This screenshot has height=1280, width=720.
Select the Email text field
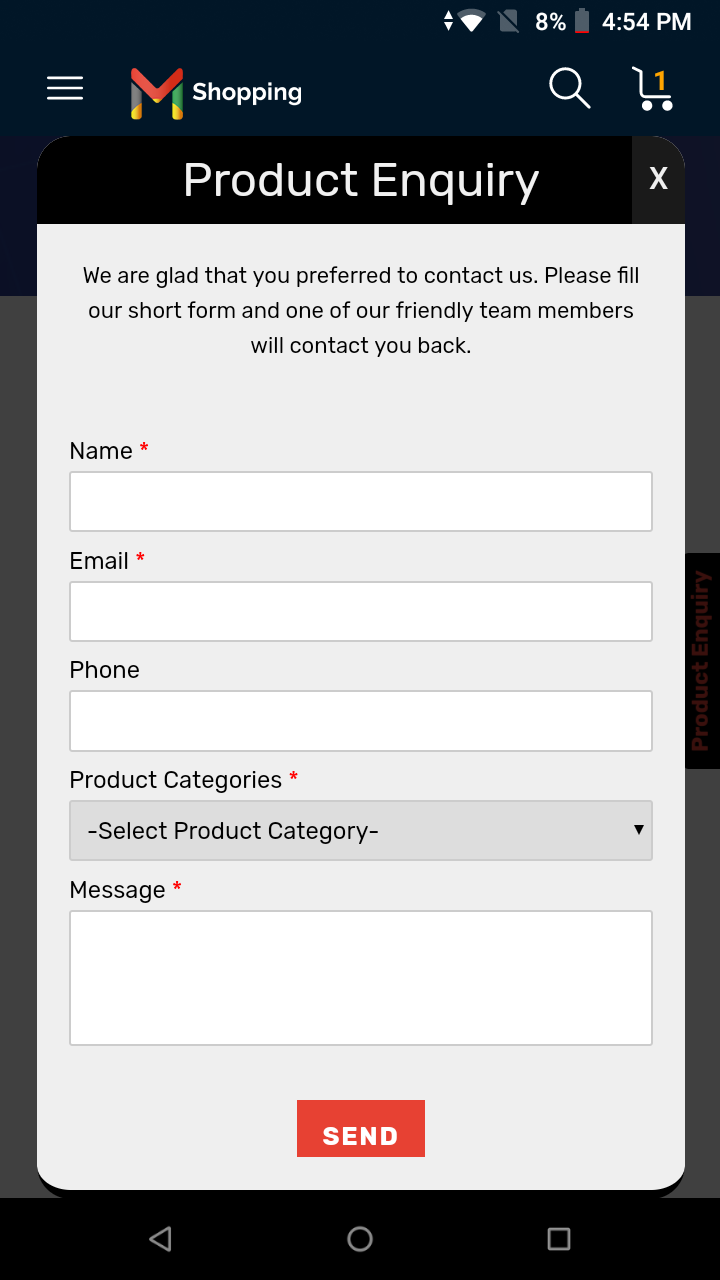360,611
